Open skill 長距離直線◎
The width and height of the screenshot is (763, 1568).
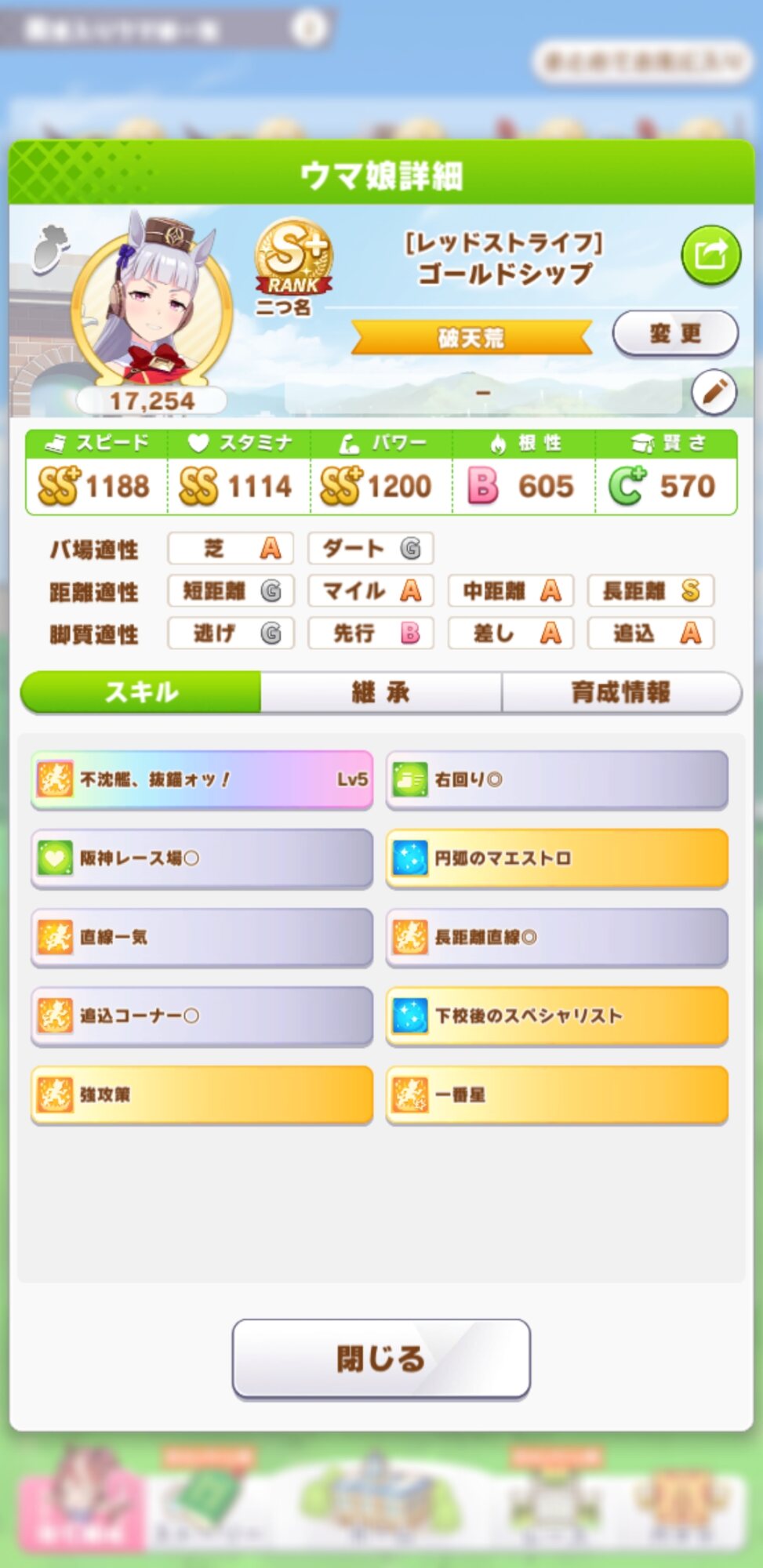point(557,937)
